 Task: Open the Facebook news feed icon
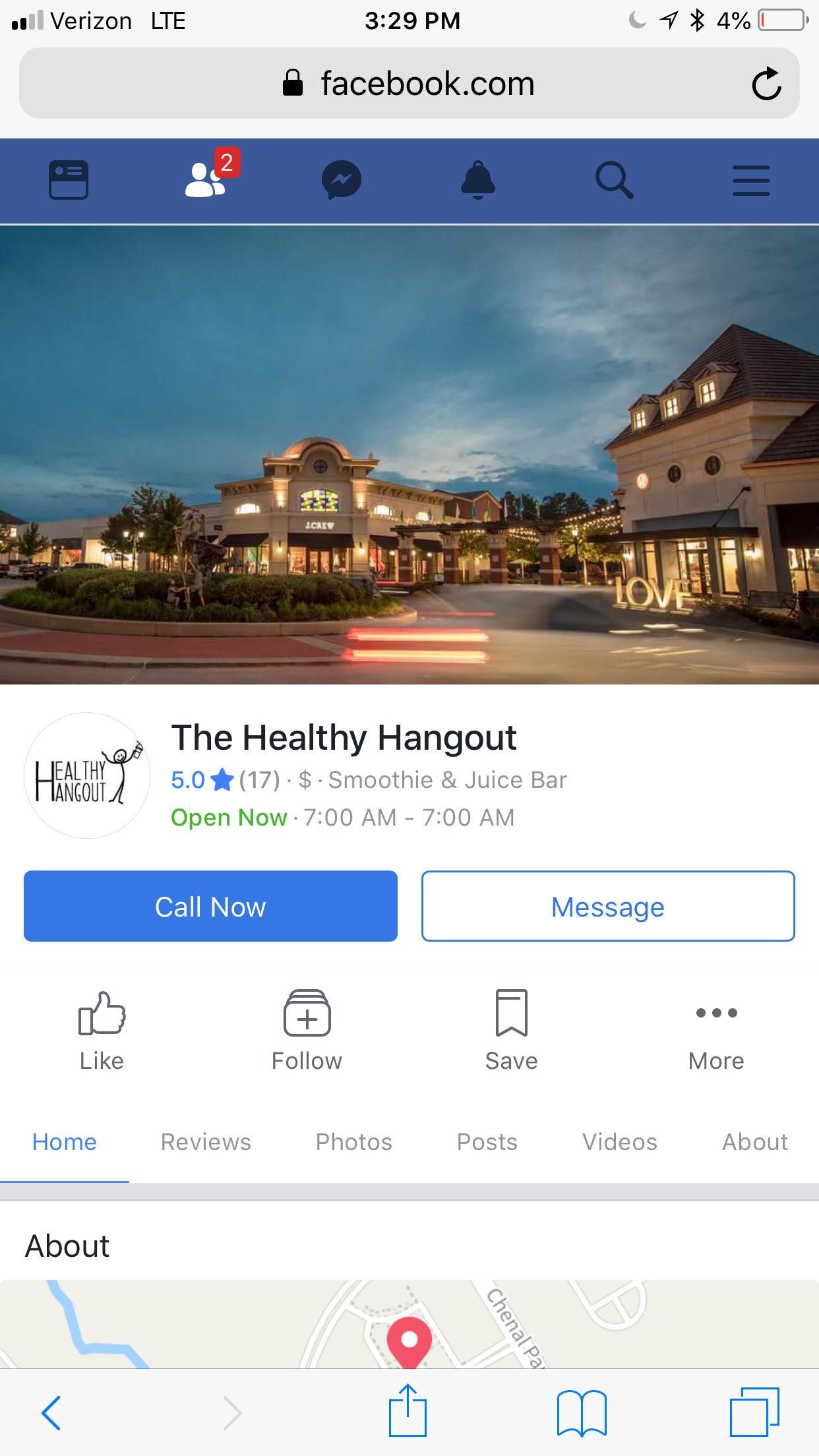68,180
